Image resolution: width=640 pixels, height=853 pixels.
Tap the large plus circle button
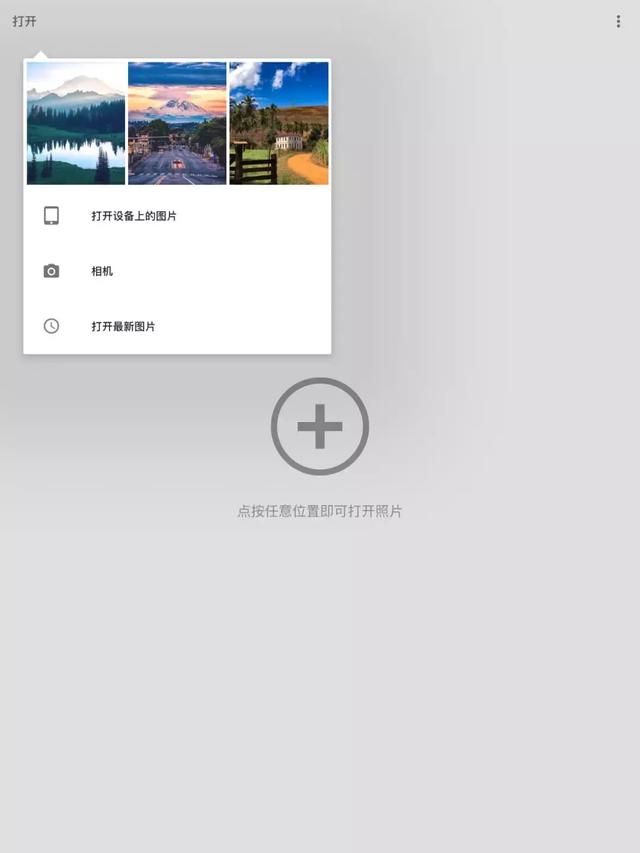[x=320, y=426]
